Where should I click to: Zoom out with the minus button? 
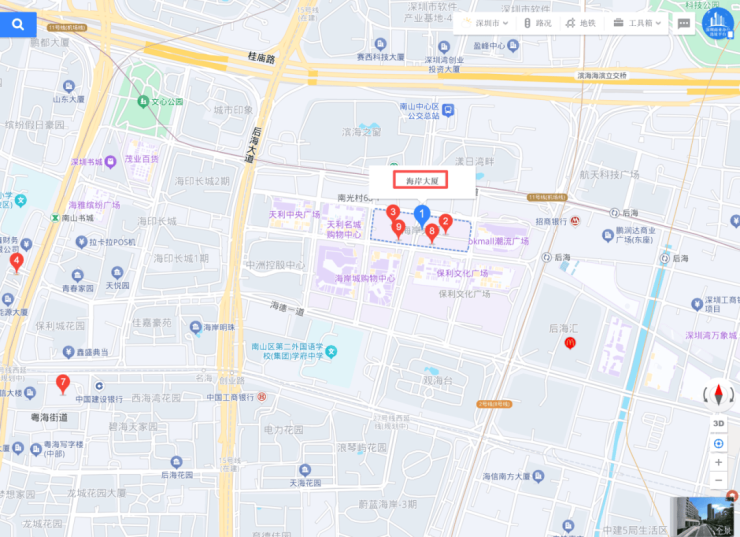(718, 481)
